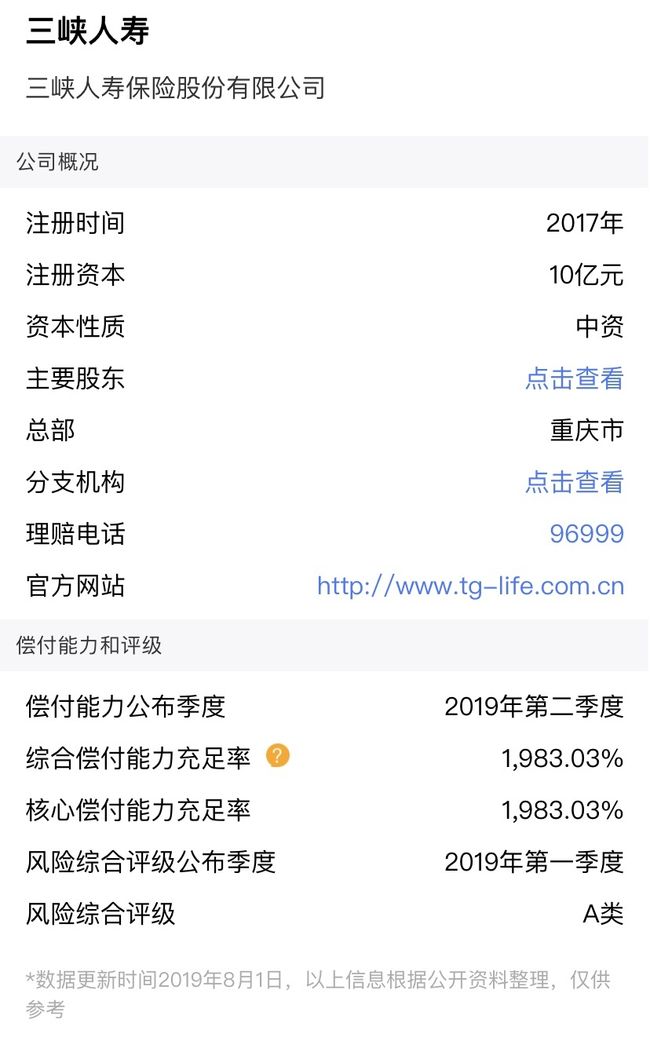Tap the help icon beside 综合偿付能力充足率

click(278, 756)
